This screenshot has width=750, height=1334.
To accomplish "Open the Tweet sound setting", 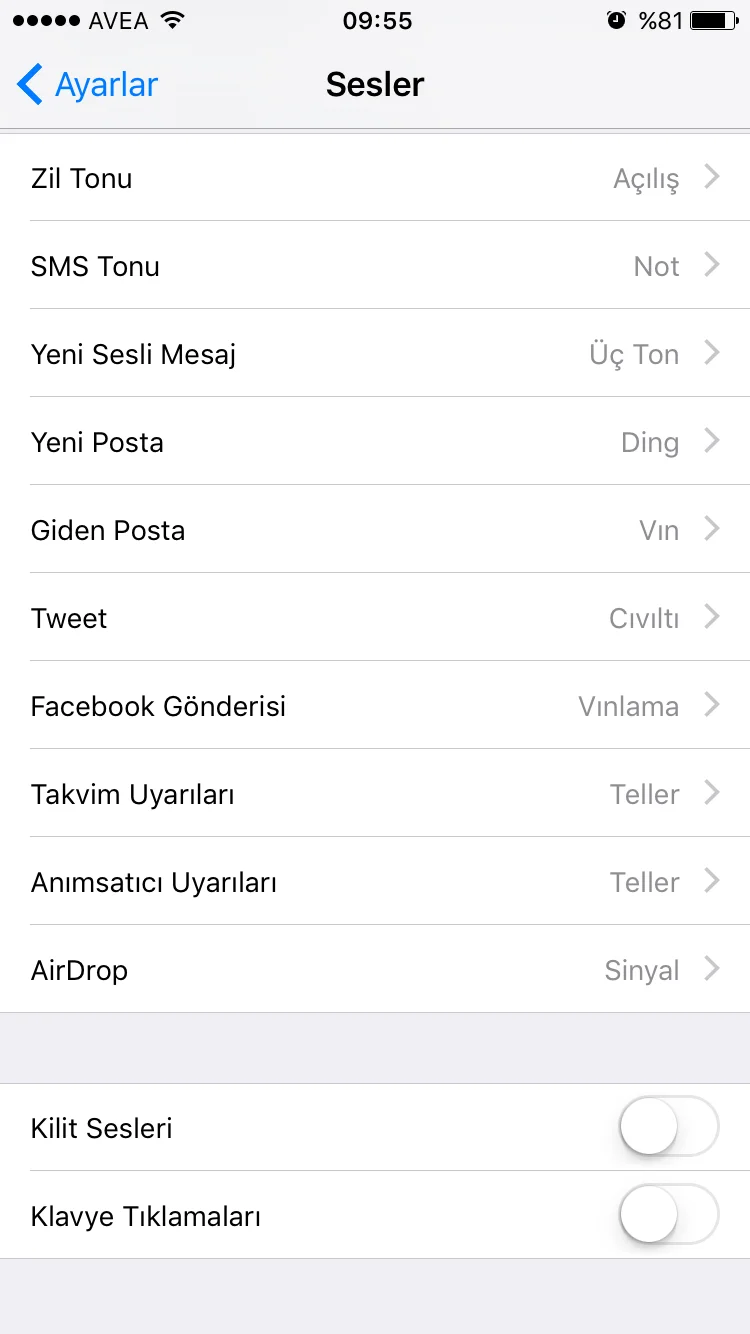I will tap(375, 618).
